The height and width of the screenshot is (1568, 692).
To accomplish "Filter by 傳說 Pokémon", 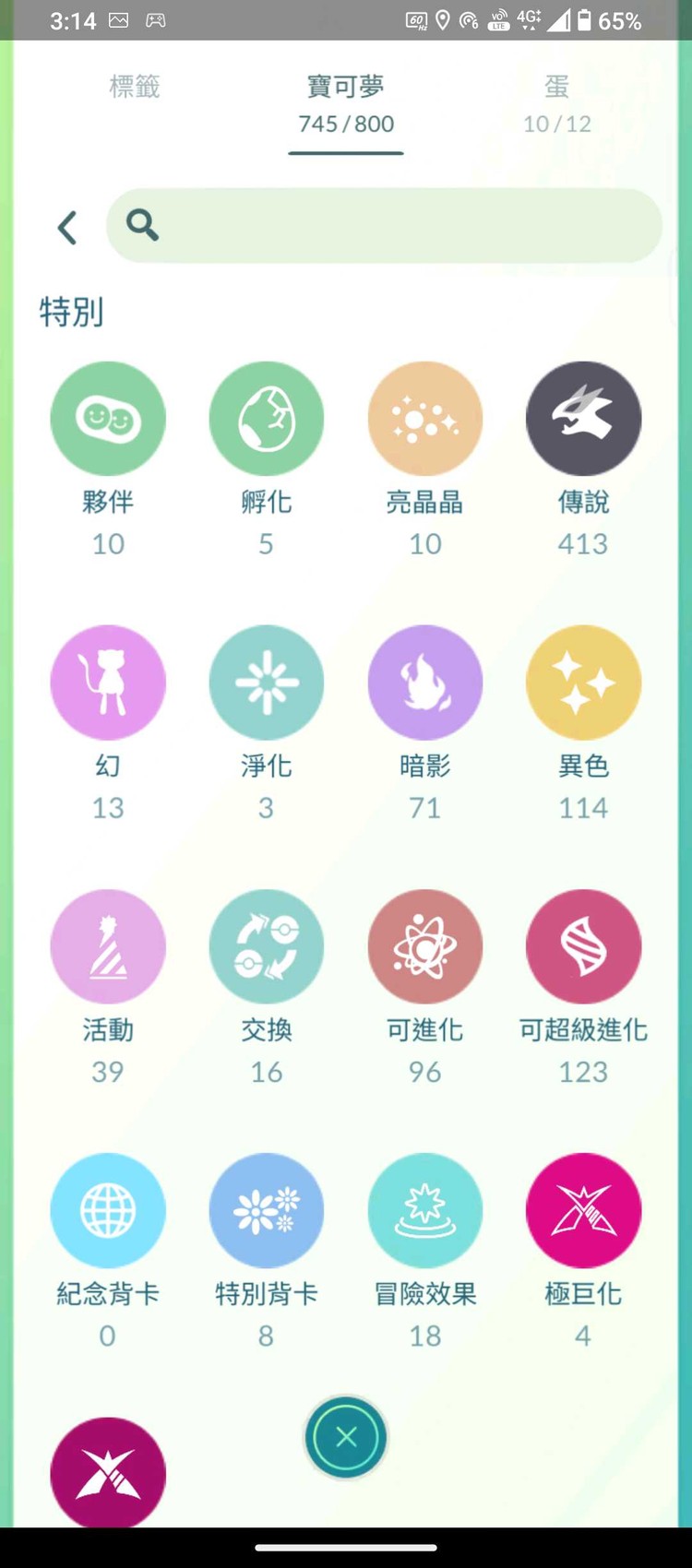I will 583,419.
